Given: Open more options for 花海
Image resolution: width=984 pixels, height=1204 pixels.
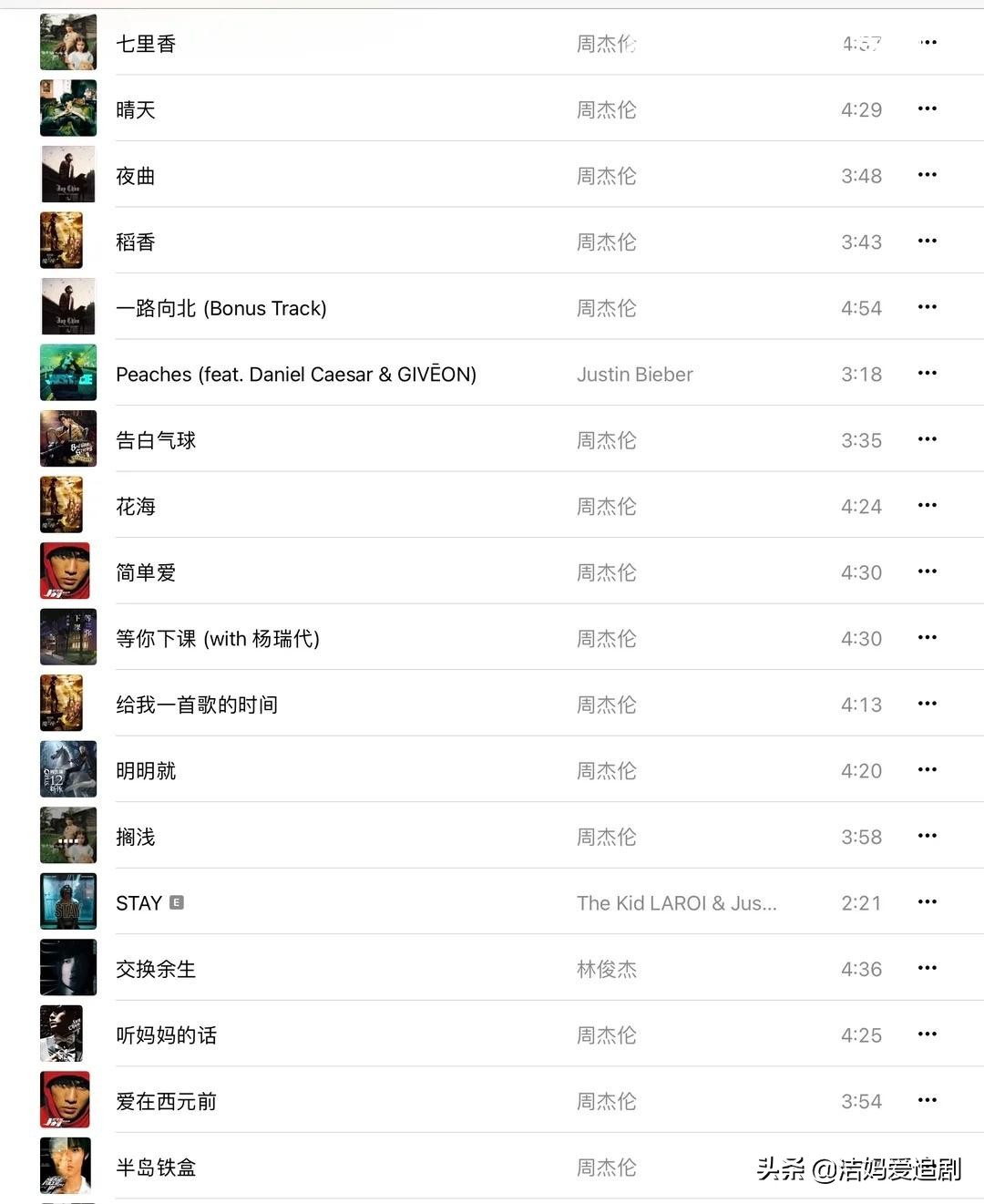Looking at the screenshot, I should click(927, 505).
